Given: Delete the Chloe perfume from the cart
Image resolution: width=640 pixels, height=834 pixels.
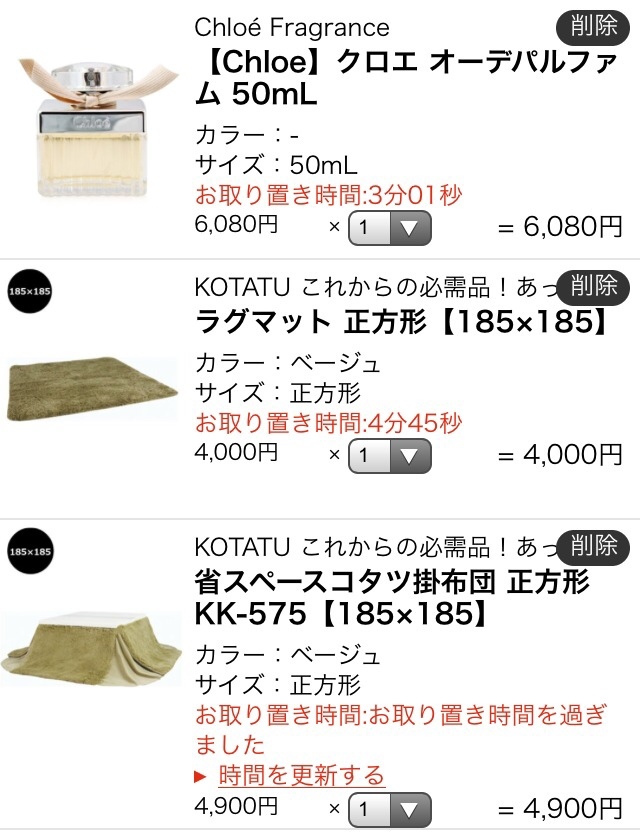Looking at the screenshot, I should 593,25.
